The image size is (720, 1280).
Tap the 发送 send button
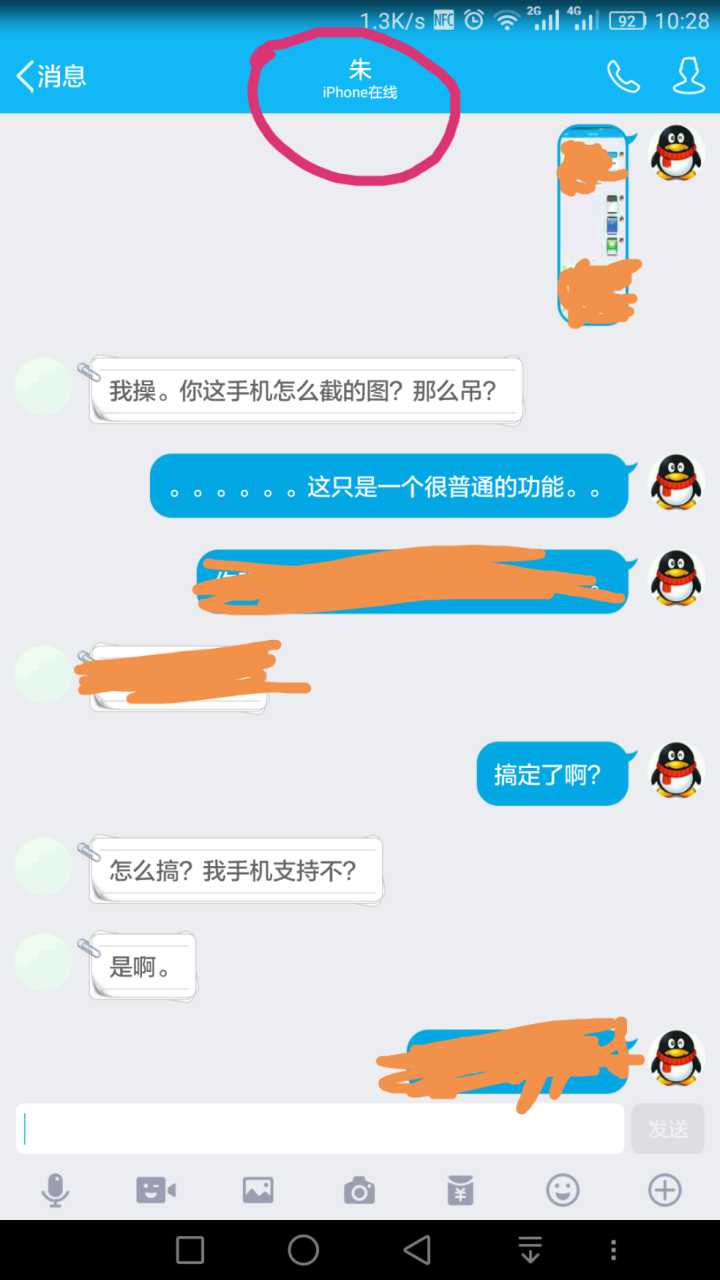[x=667, y=1129]
